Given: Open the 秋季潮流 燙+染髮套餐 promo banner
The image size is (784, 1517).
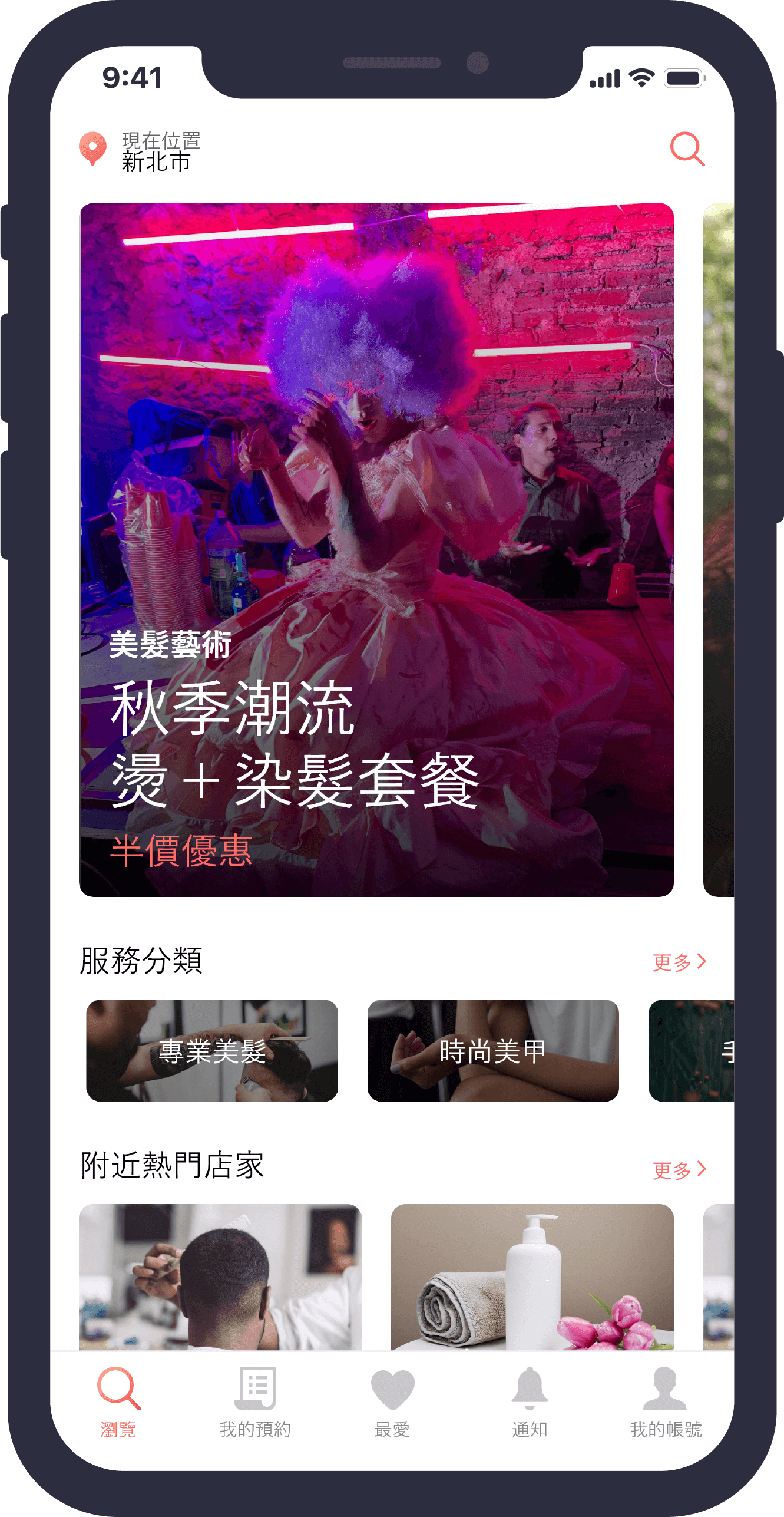Looking at the screenshot, I should click(x=376, y=549).
